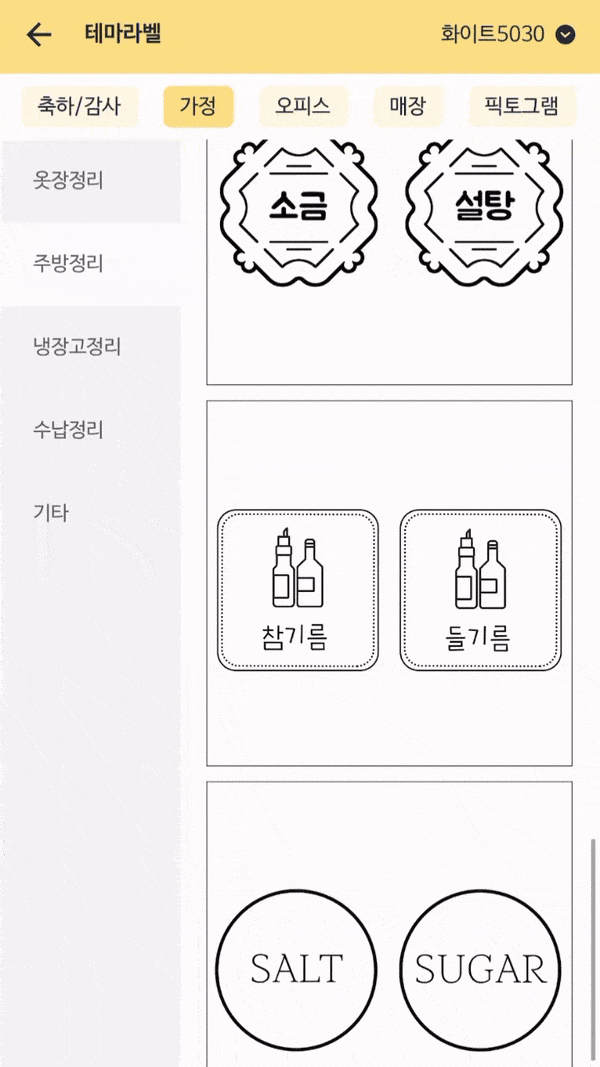Screen dimensions: 600x1067
Task: Switch to the 축하/감사 category tab
Action: tap(79, 106)
